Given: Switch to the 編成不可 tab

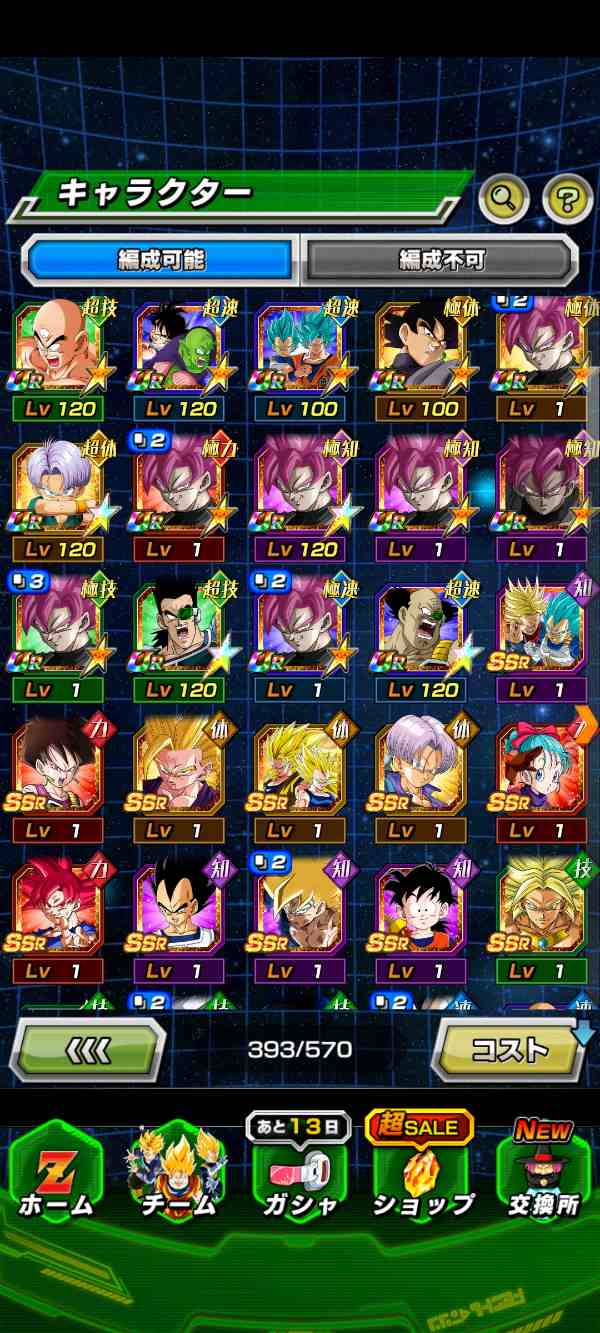Looking at the screenshot, I should tap(440, 261).
